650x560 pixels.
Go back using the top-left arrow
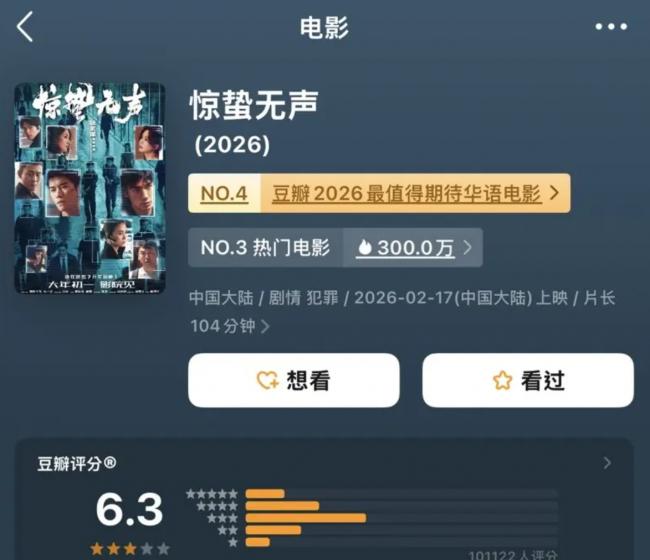pos(25,27)
